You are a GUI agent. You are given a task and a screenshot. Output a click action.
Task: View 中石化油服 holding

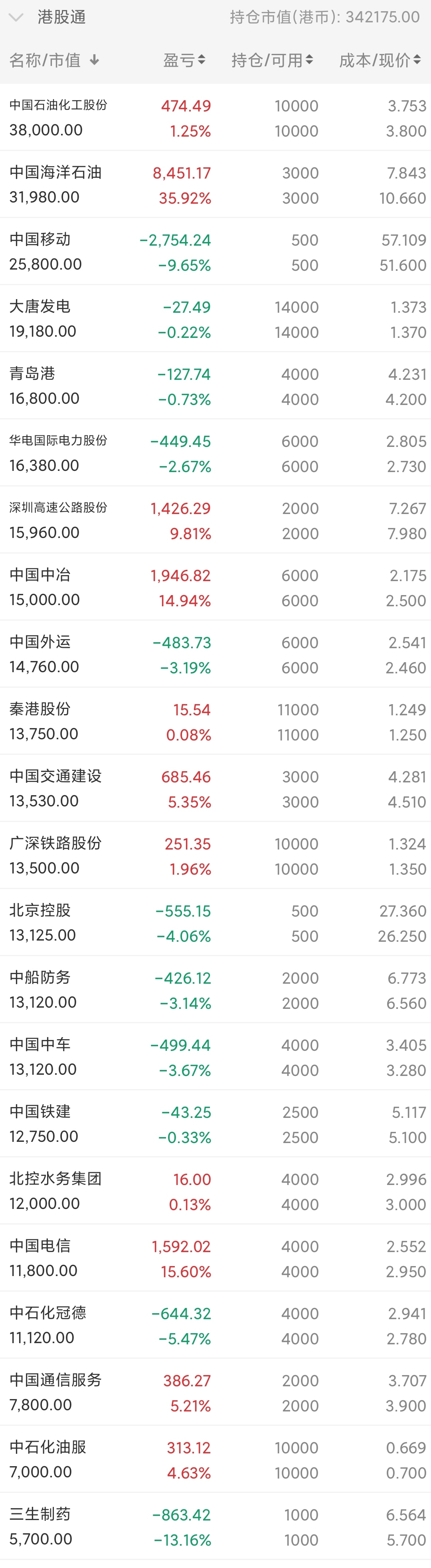[215, 1459]
